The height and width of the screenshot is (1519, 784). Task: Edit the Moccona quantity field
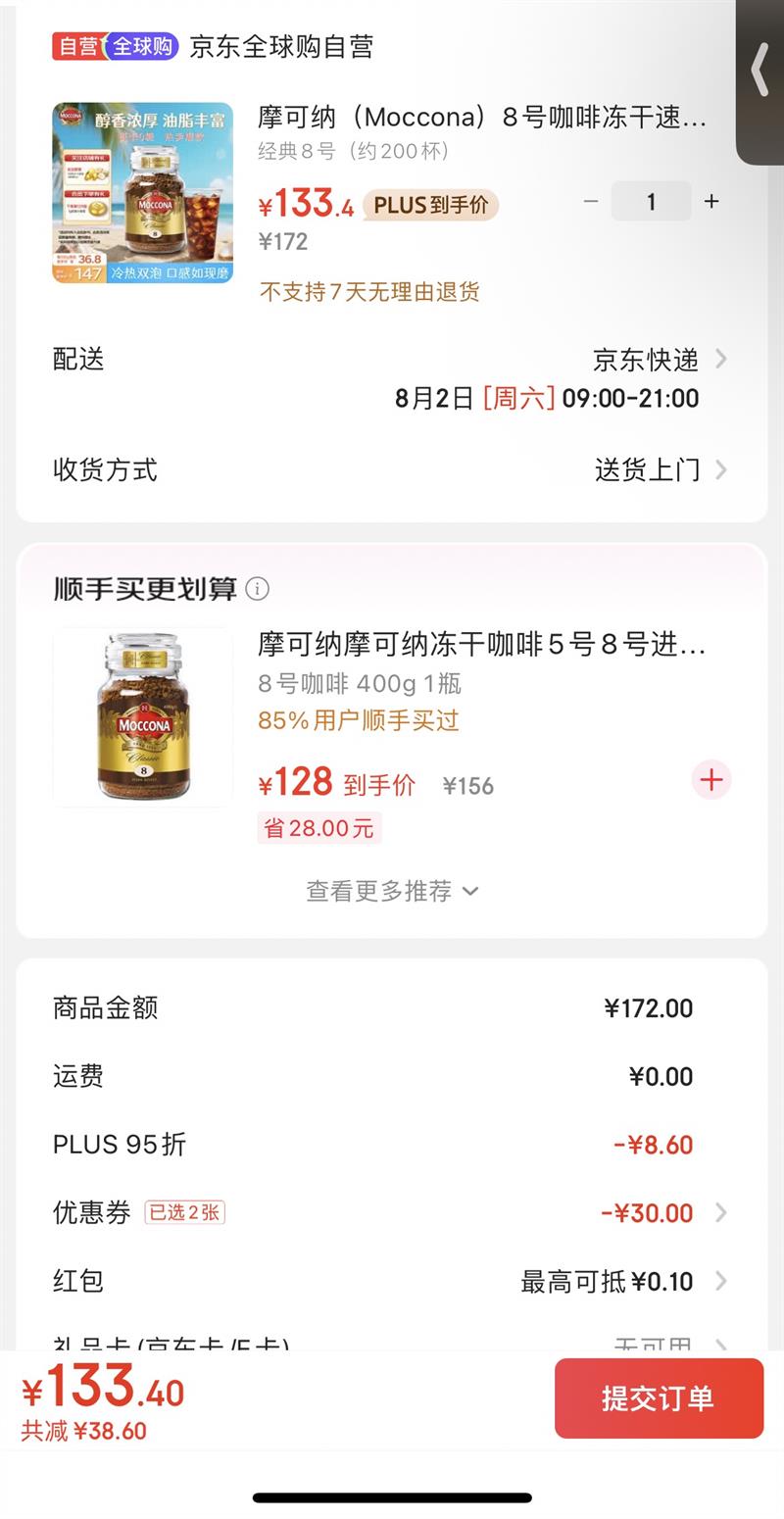click(651, 201)
